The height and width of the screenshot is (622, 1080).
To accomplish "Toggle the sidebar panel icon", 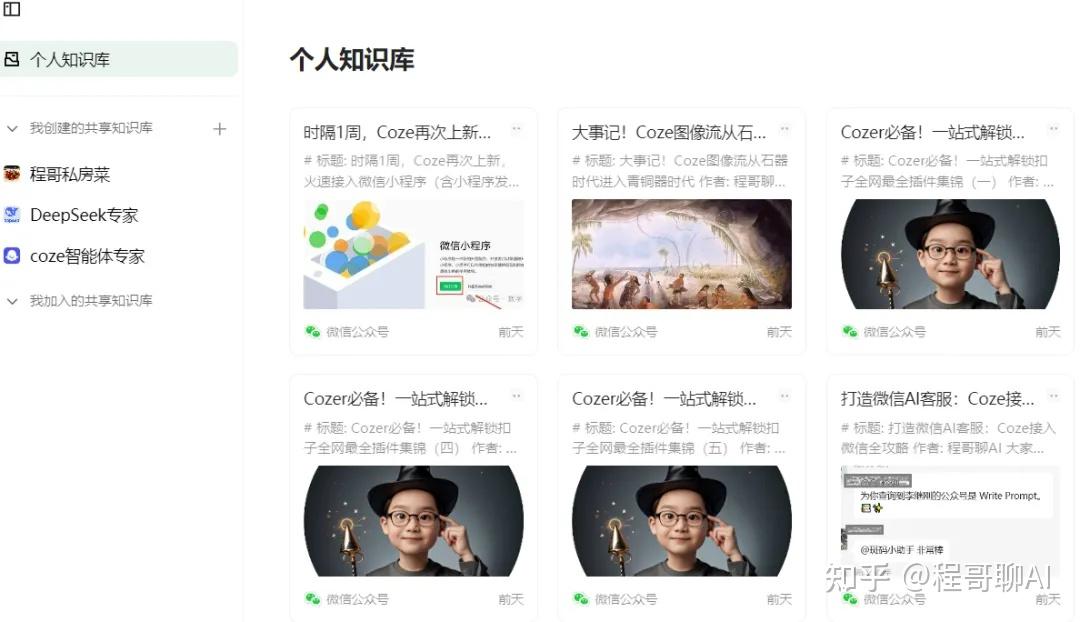I will pyautogui.click(x=12, y=9).
